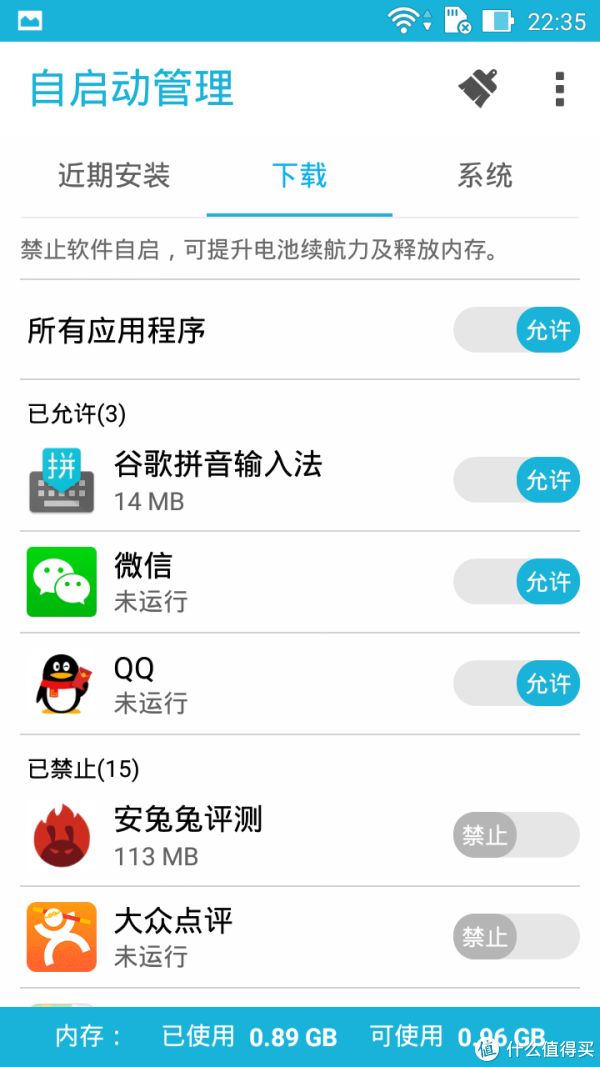
Task: Tap the cleanup broom icon
Action: tap(478, 88)
